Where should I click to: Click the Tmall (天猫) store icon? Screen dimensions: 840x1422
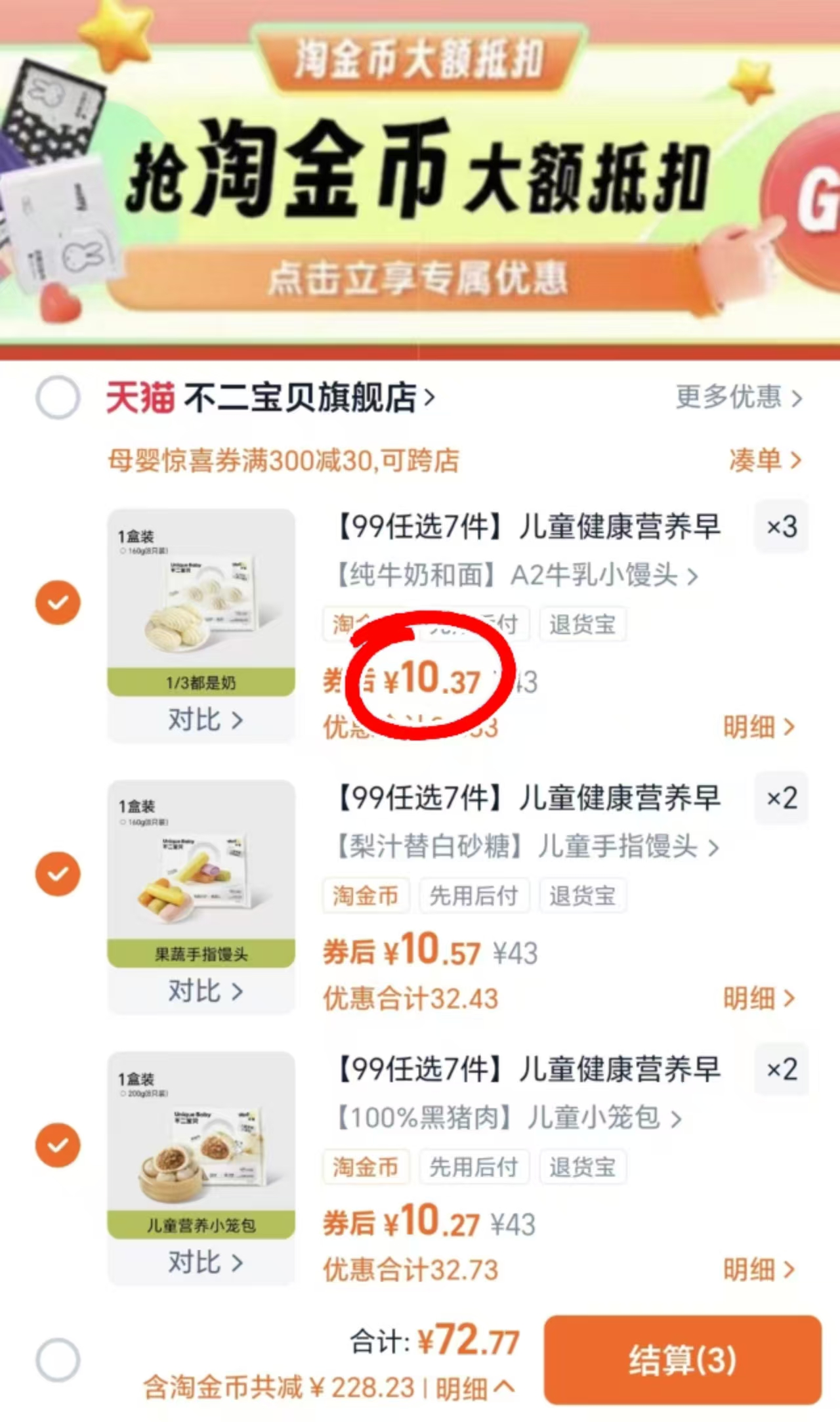coord(138,399)
